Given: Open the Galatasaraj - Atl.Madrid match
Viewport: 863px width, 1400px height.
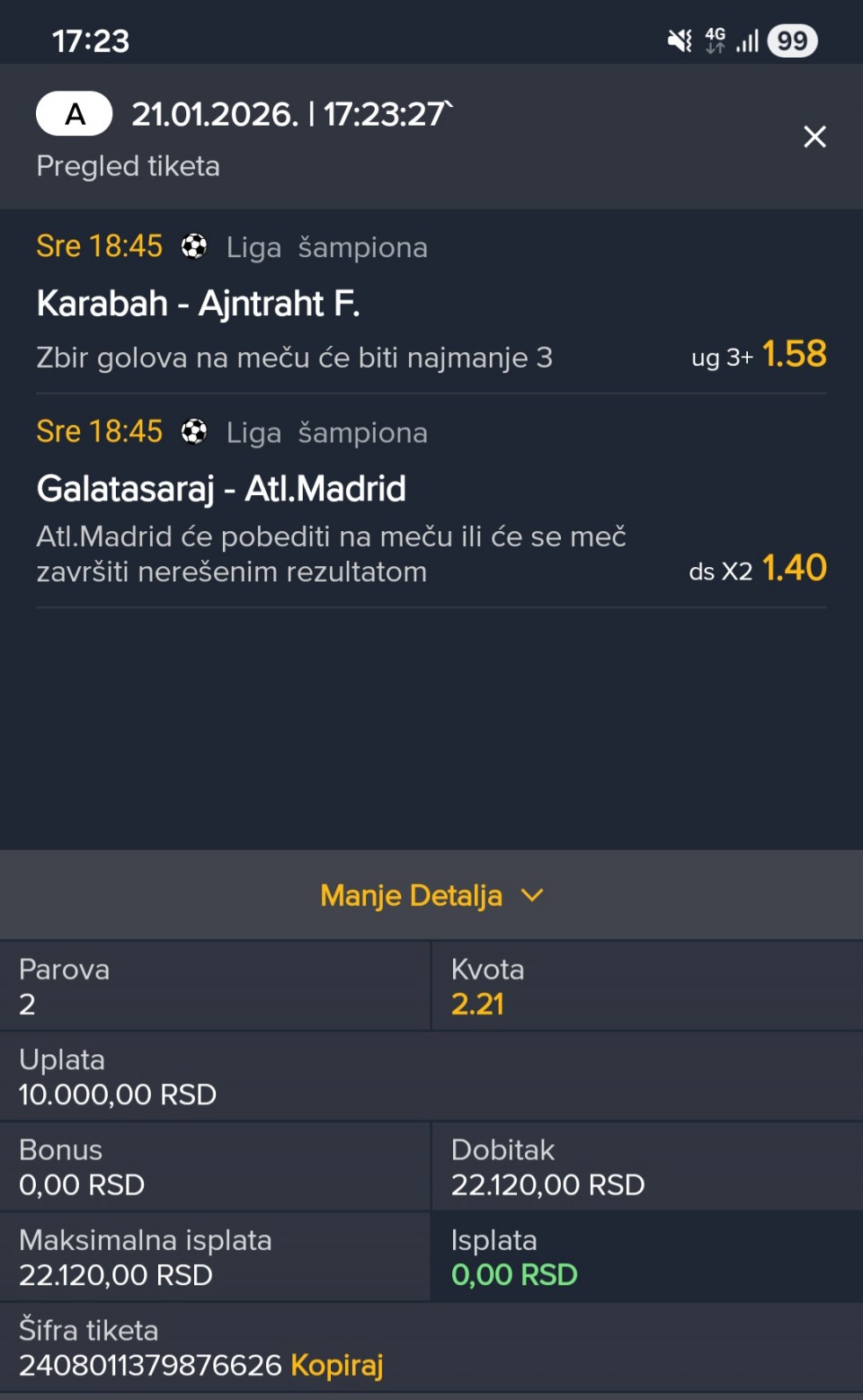Looking at the screenshot, I should point(221,489).
